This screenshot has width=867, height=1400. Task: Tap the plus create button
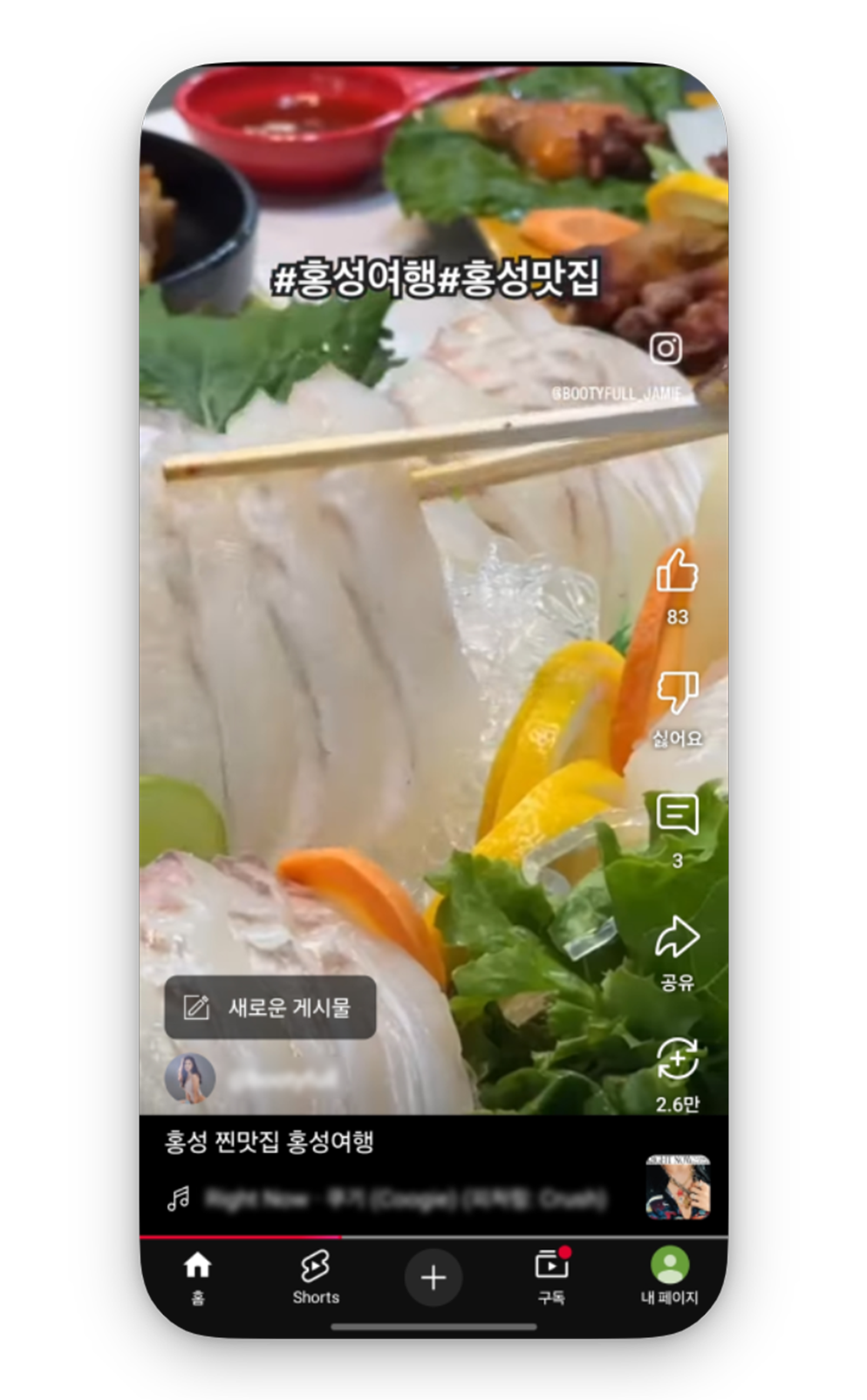coord(433,1278)
